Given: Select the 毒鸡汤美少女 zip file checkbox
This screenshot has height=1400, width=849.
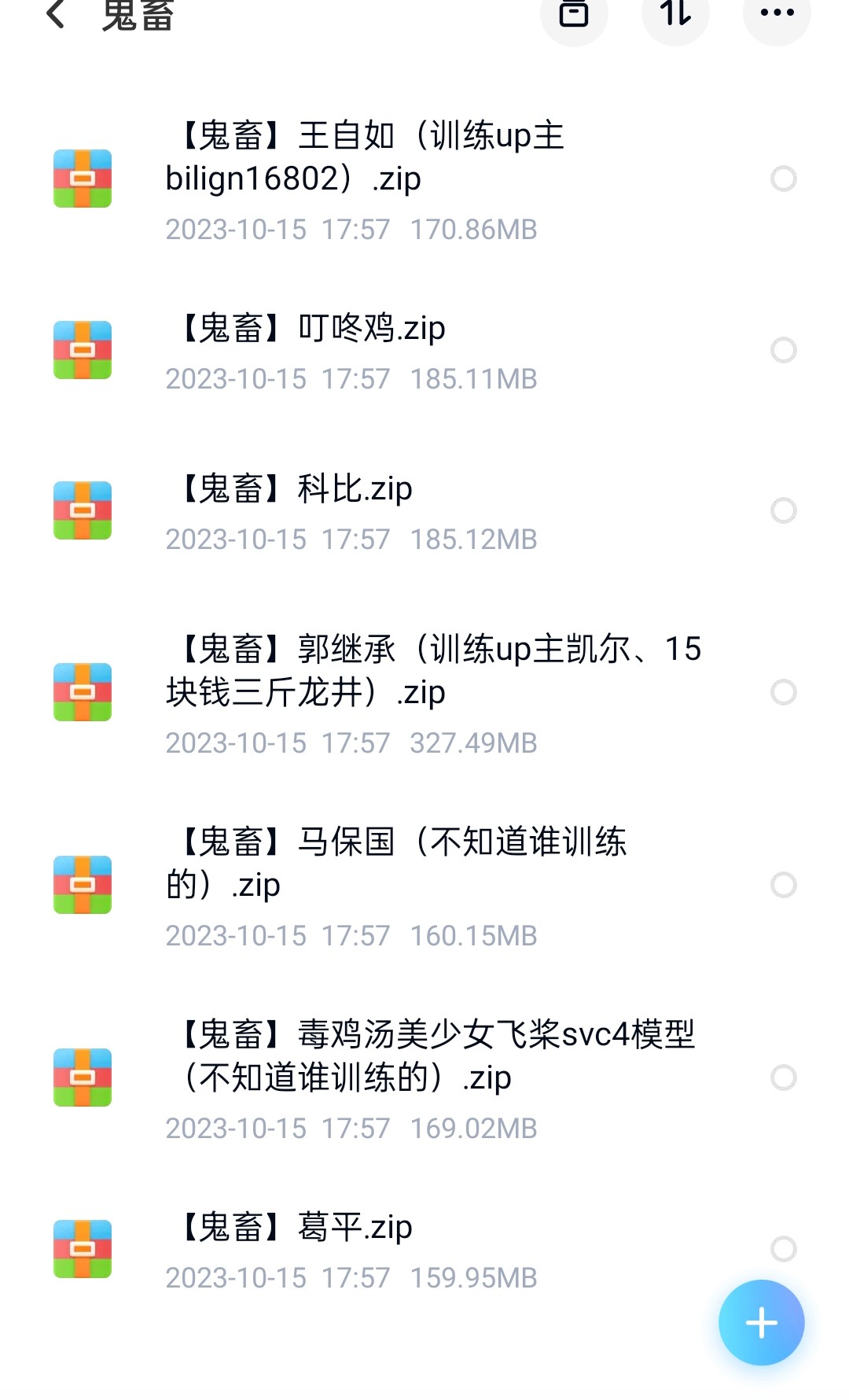Looking at the screenshot, I should [x=783, y=1078].
